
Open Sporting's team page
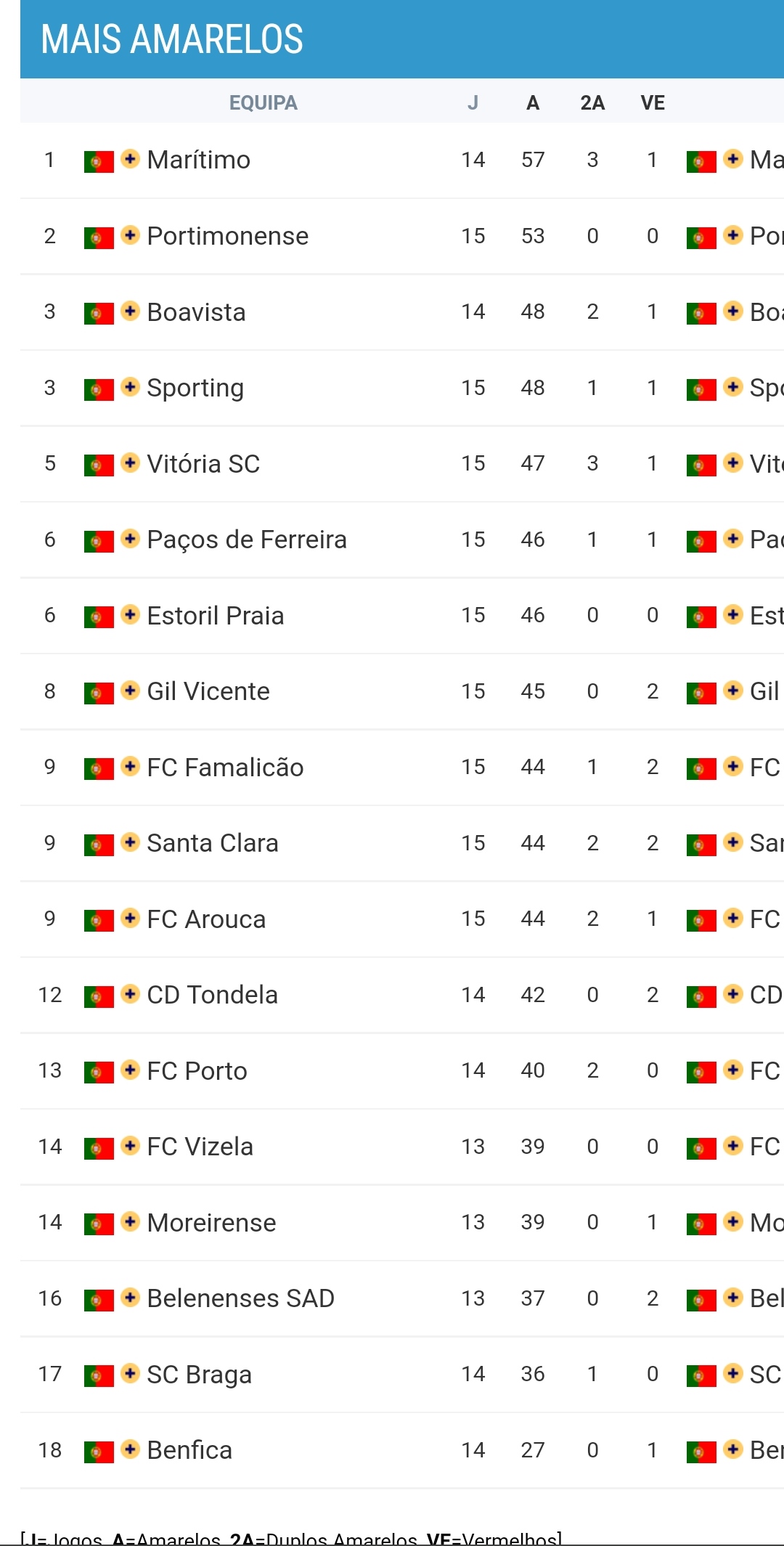click(195, 388)
